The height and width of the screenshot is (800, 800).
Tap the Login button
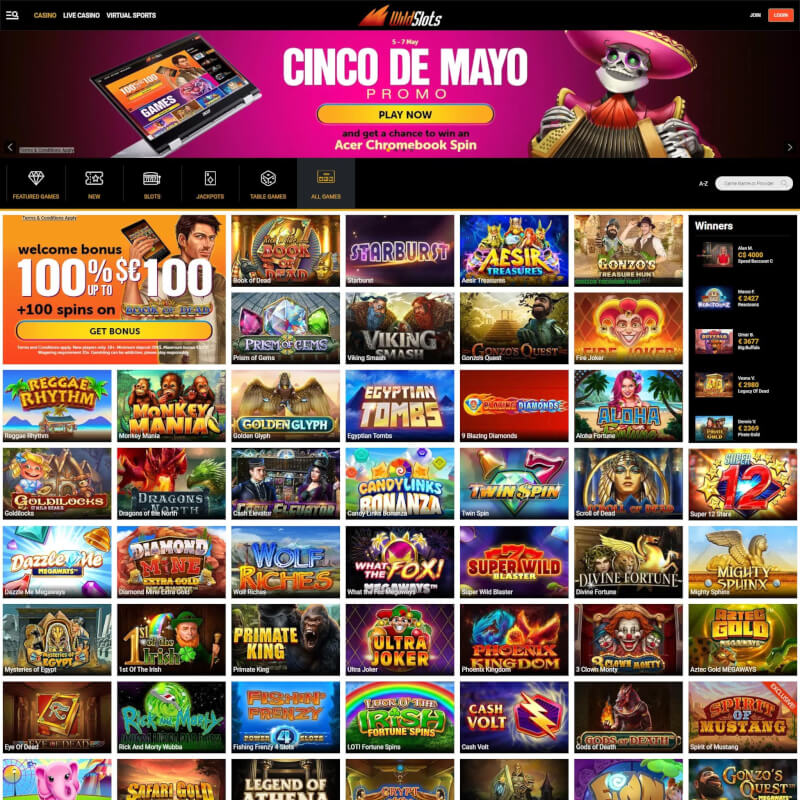[779, 15]
